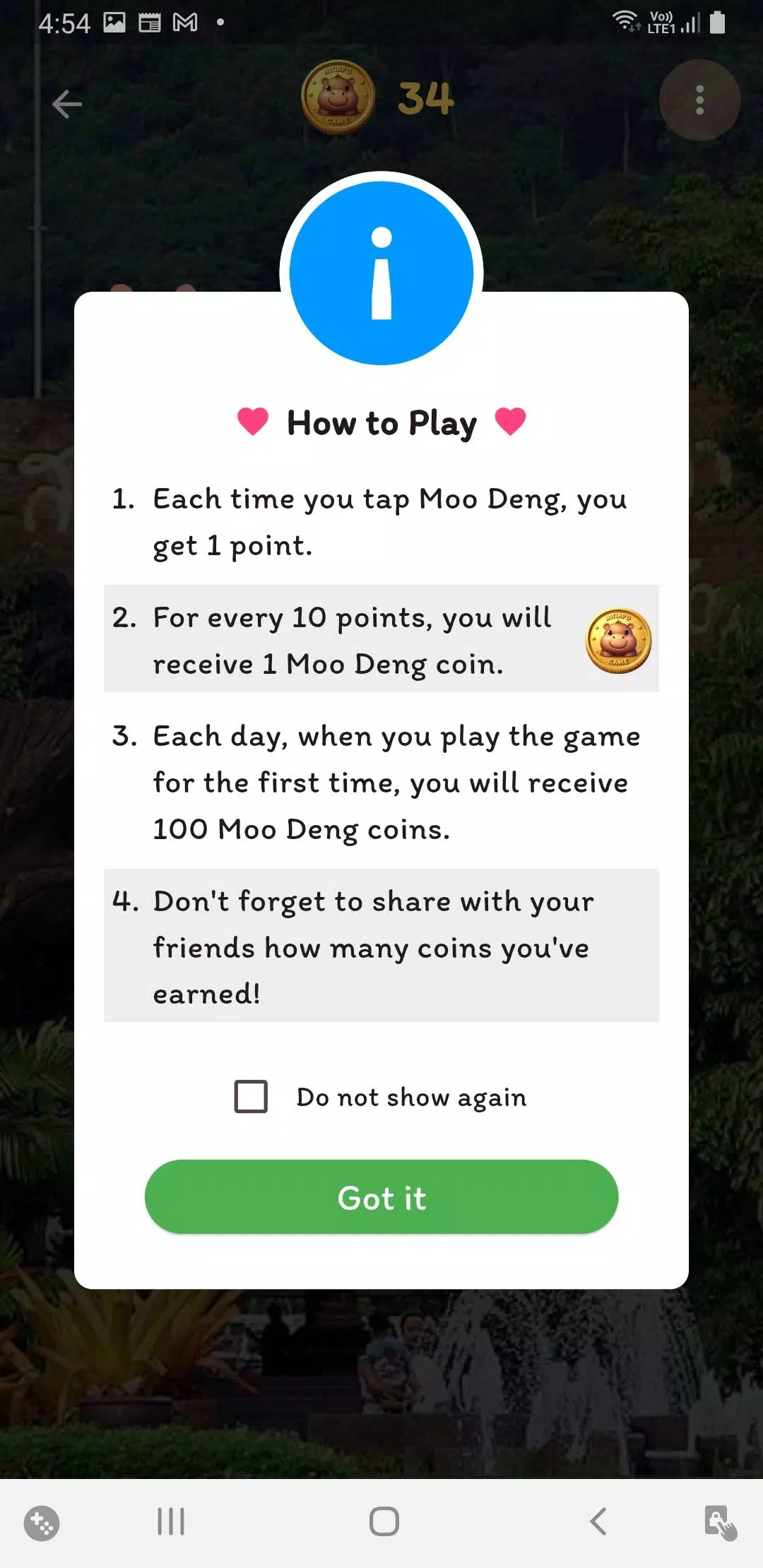Enable the Do not show again checkbox
The image size is (763, 1568).
(249, 1097)
